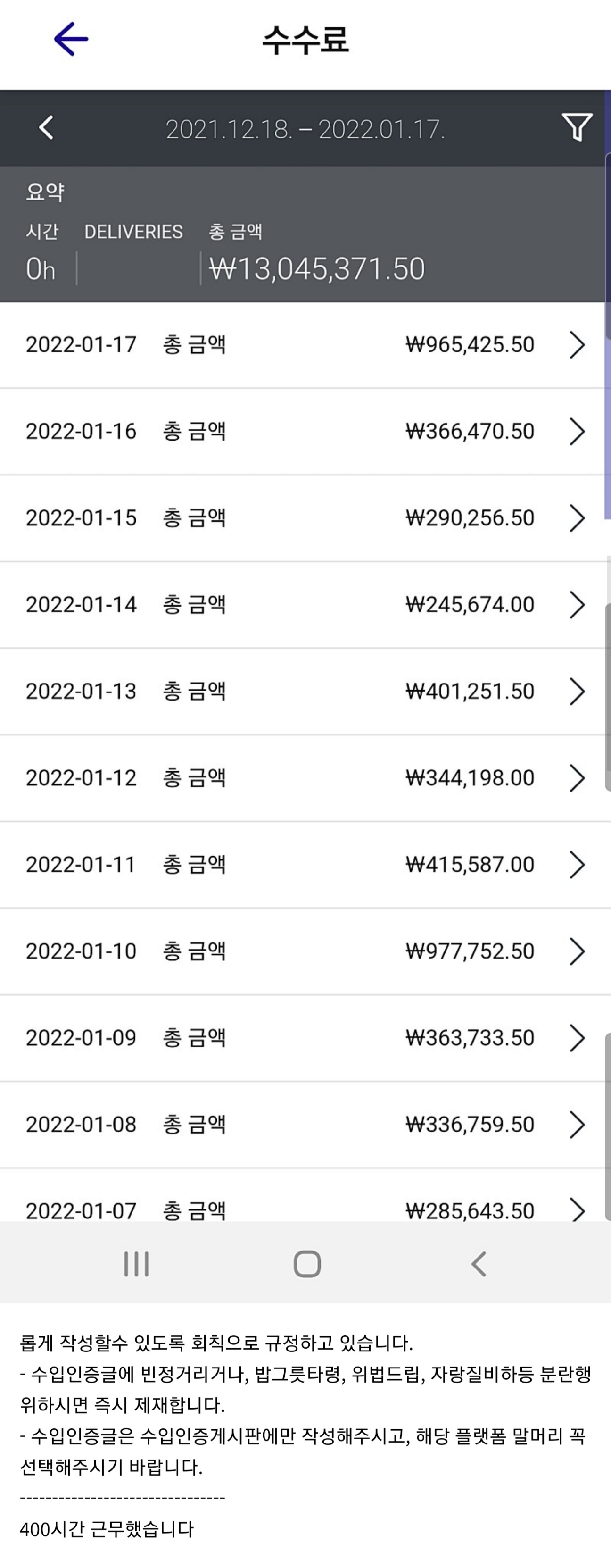This screenshot has width=611, height=1568.
Task: Go to the previous date range
Action: click(x=46, y=128)
